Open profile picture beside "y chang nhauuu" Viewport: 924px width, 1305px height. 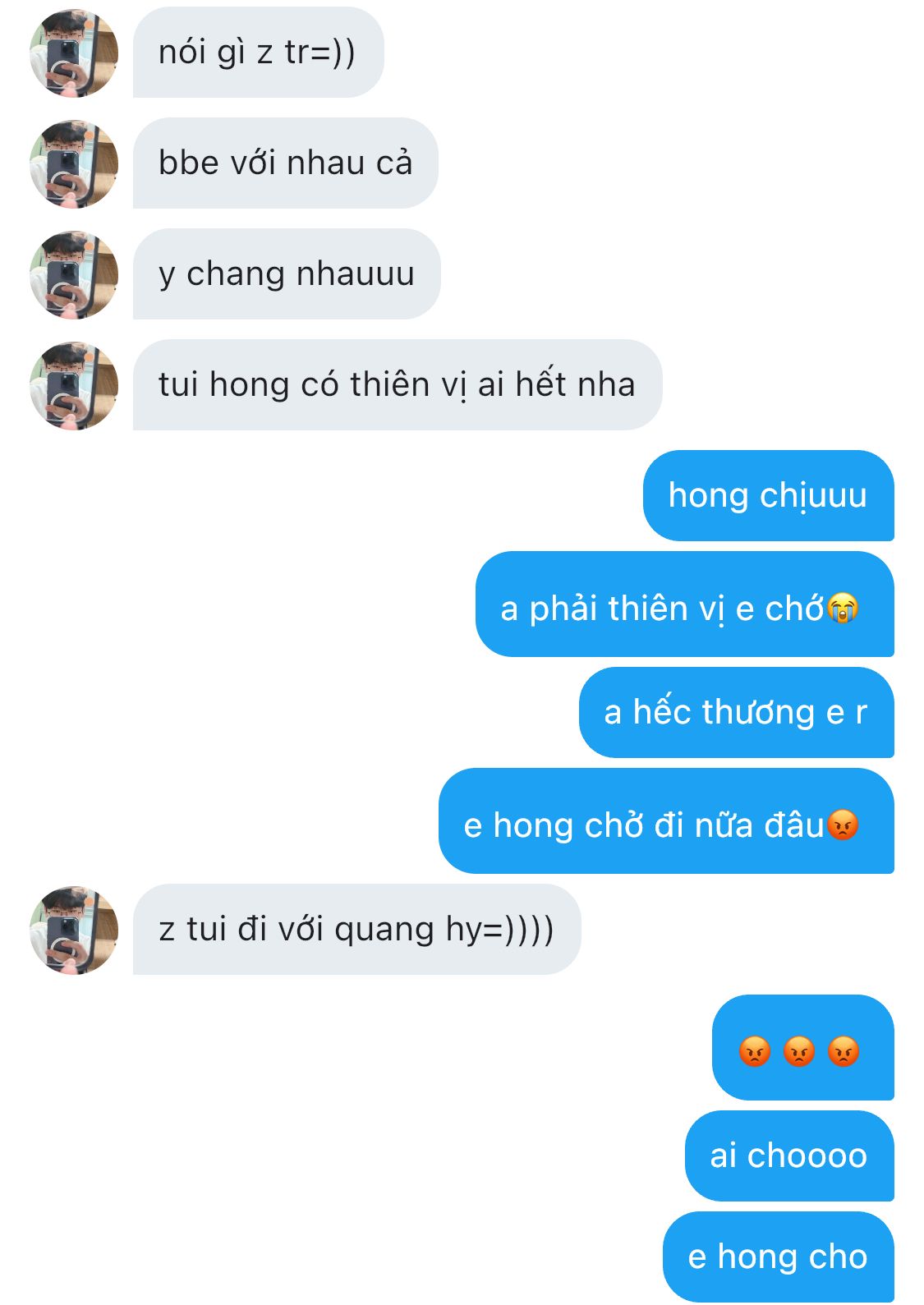(74, 274)
